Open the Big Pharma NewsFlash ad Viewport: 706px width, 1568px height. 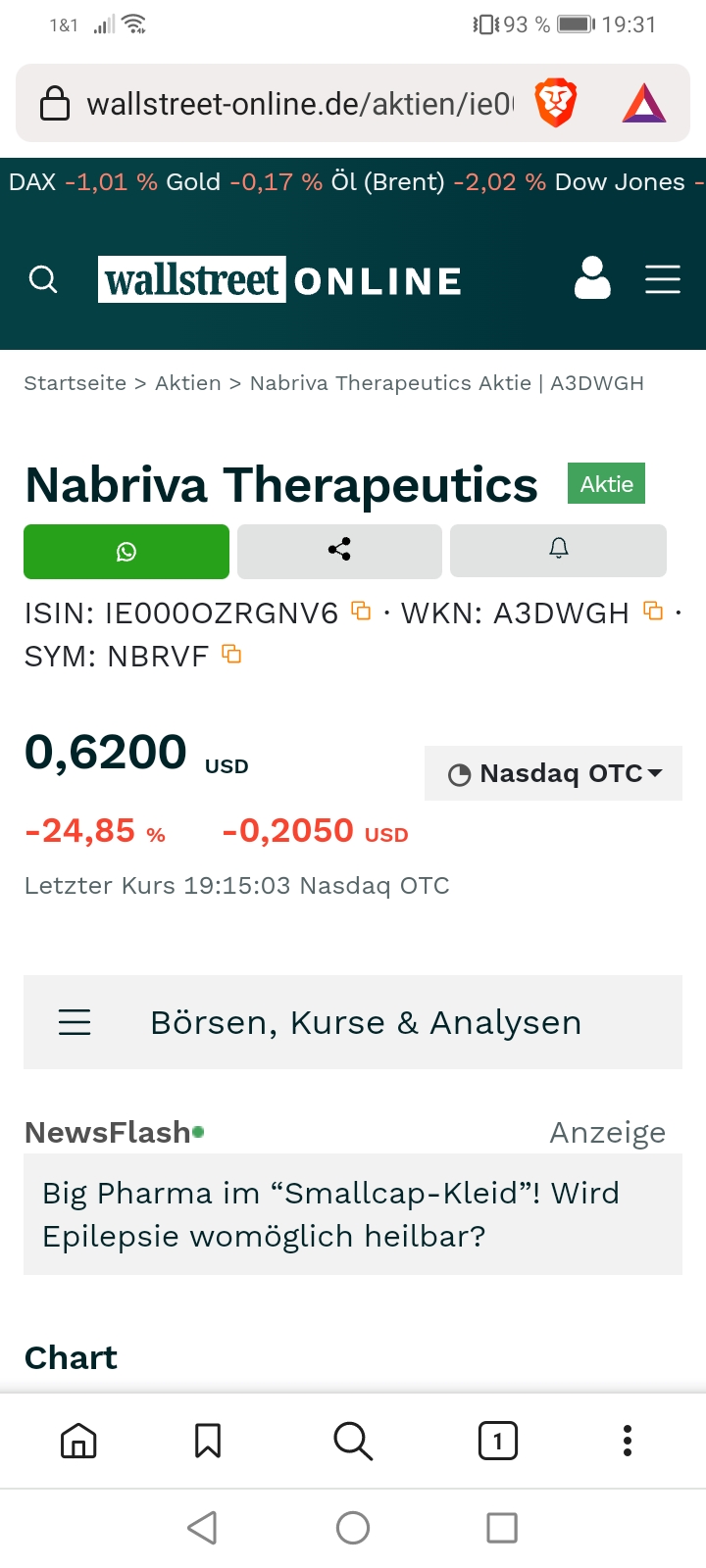(352, 1214)
